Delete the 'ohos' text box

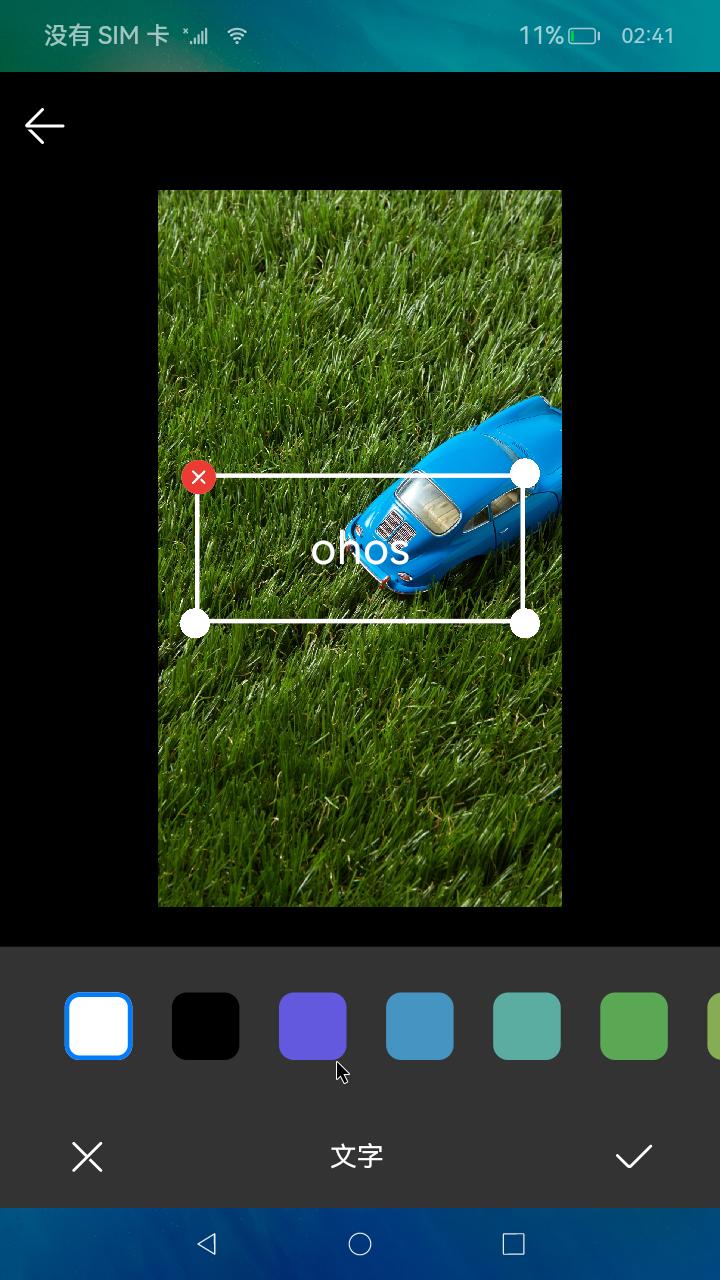point(199,477)
